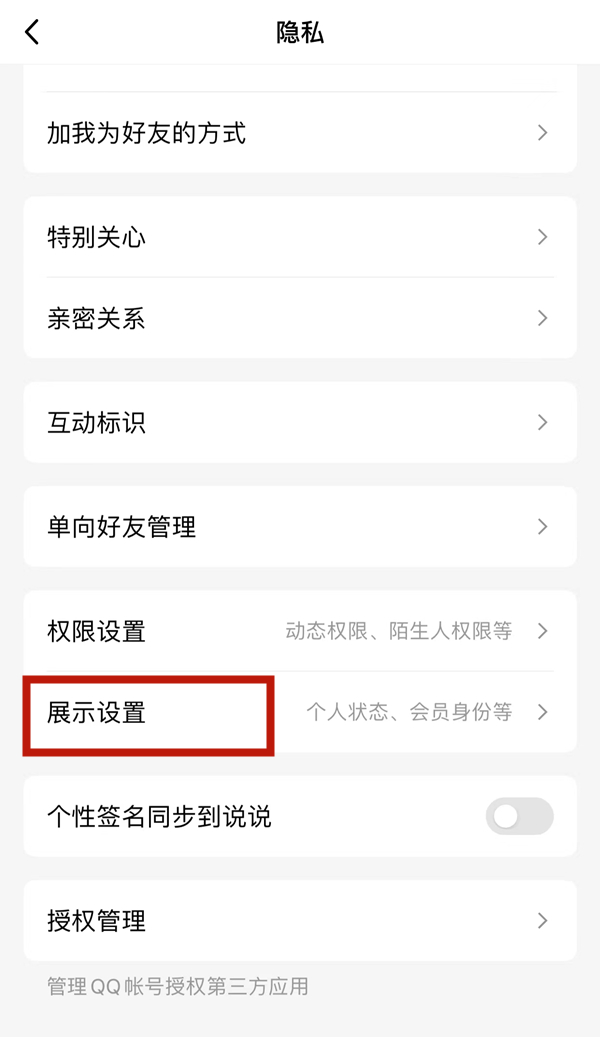Open 加我为好友的方式 settings
Screen dimensions: 600x1037
[x=299, y=133]
